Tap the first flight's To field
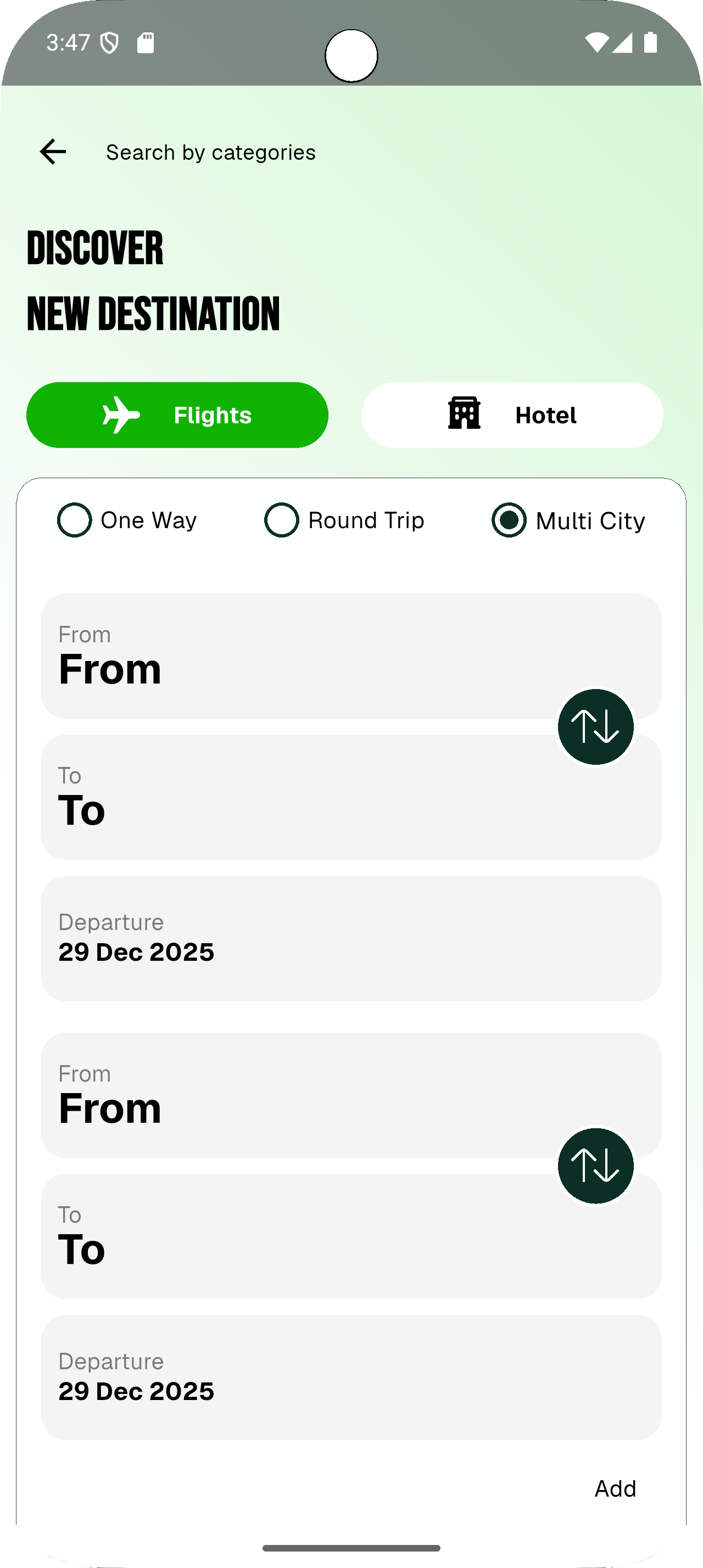 292,797
